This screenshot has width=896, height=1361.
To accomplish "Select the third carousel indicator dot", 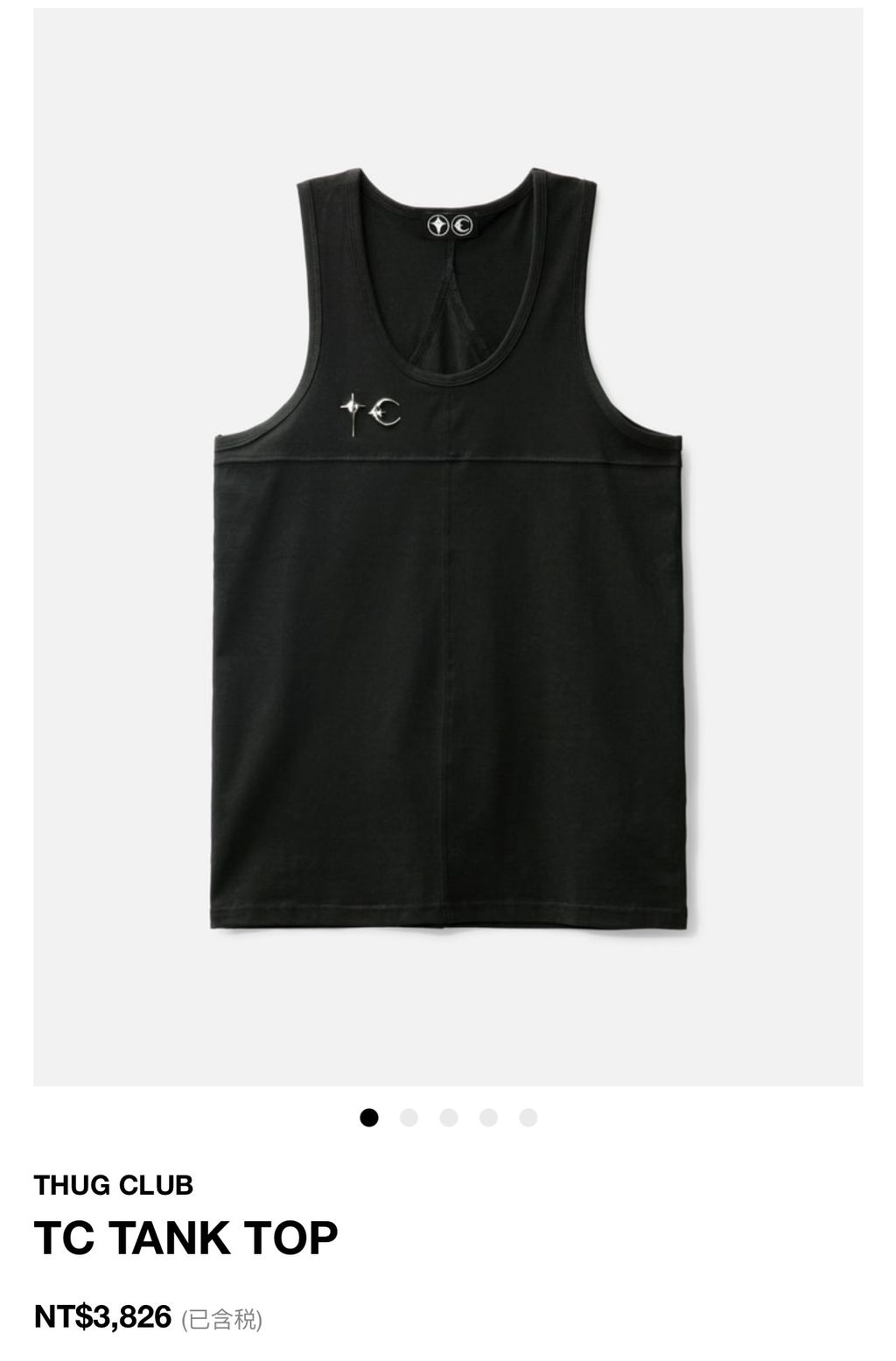I will point(449,1118).
